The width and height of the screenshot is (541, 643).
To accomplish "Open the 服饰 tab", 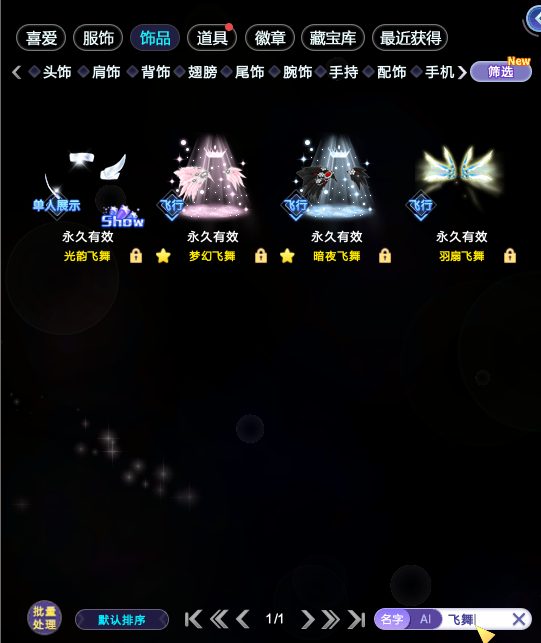I will [98, 38].
